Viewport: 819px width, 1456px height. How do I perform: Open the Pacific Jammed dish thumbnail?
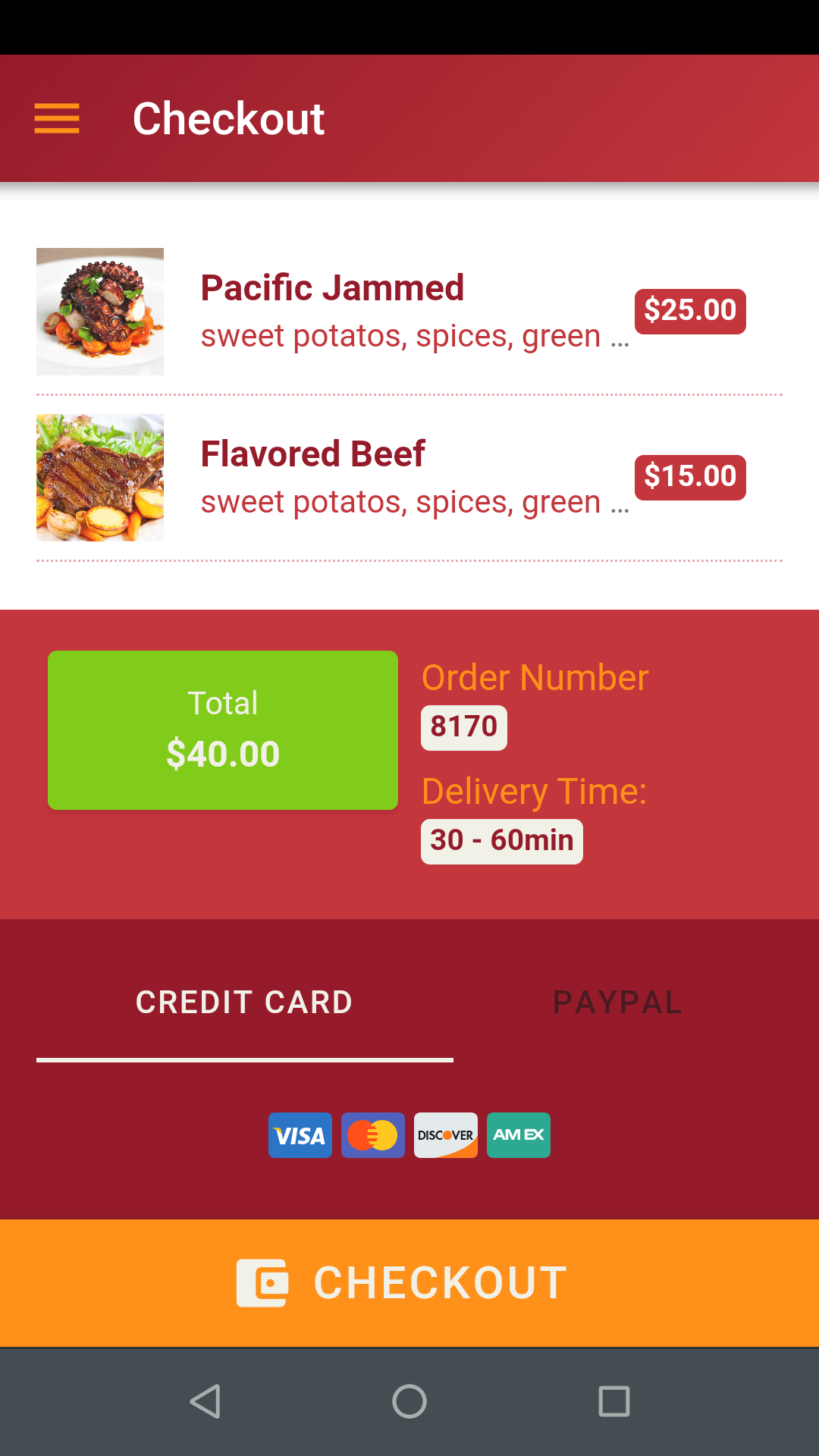coord(99,311)
